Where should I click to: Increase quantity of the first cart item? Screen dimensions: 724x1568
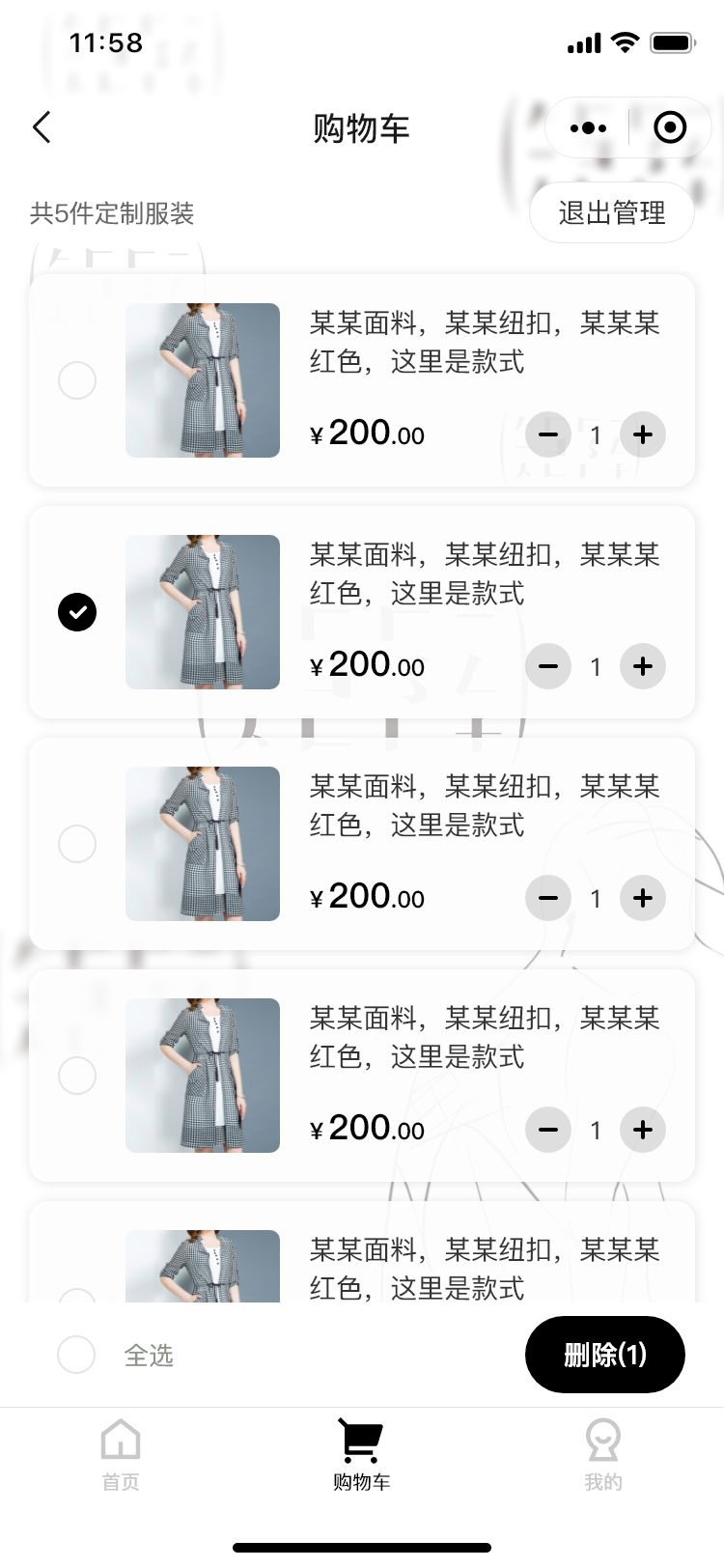tap(643, 434)
